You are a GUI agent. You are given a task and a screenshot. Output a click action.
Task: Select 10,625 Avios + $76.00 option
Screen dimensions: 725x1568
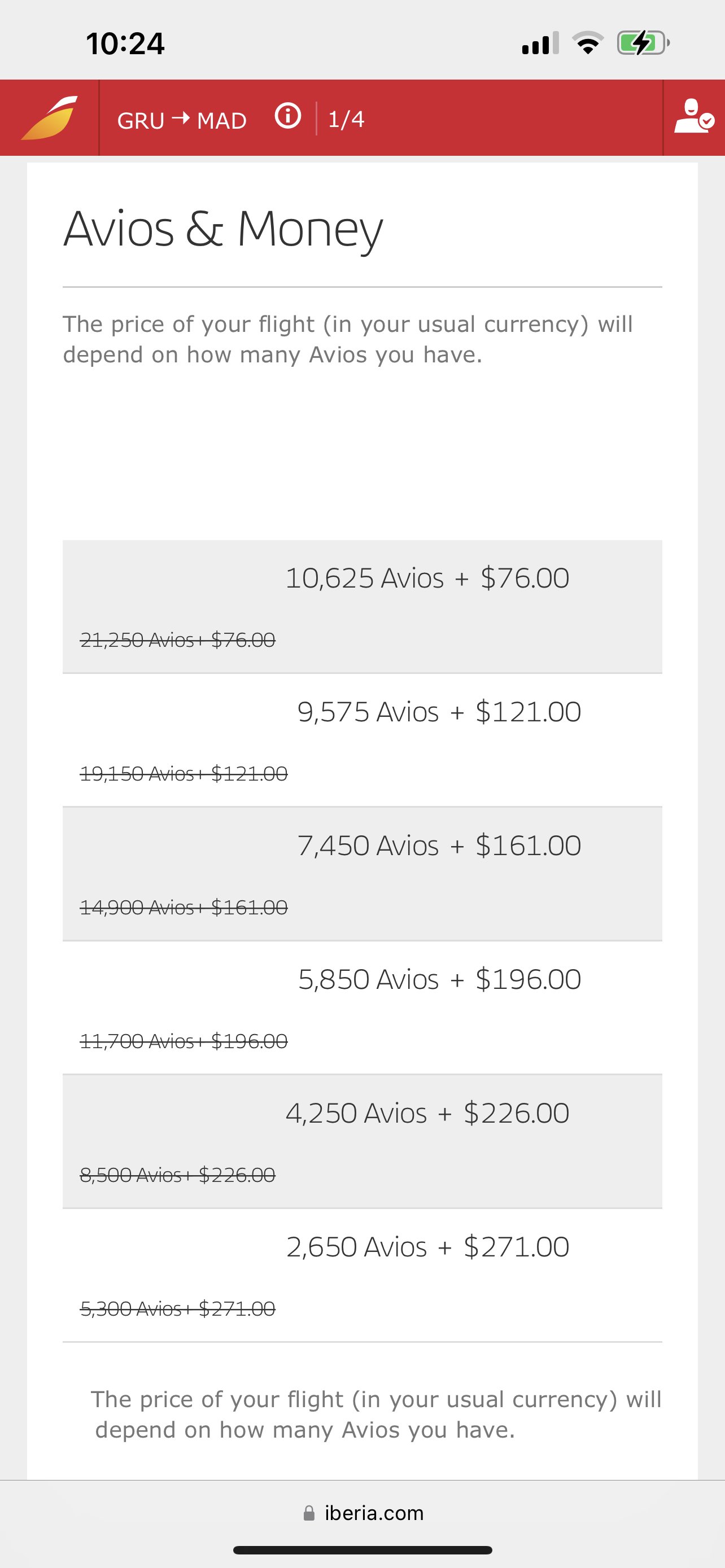[x=362, y=606]
